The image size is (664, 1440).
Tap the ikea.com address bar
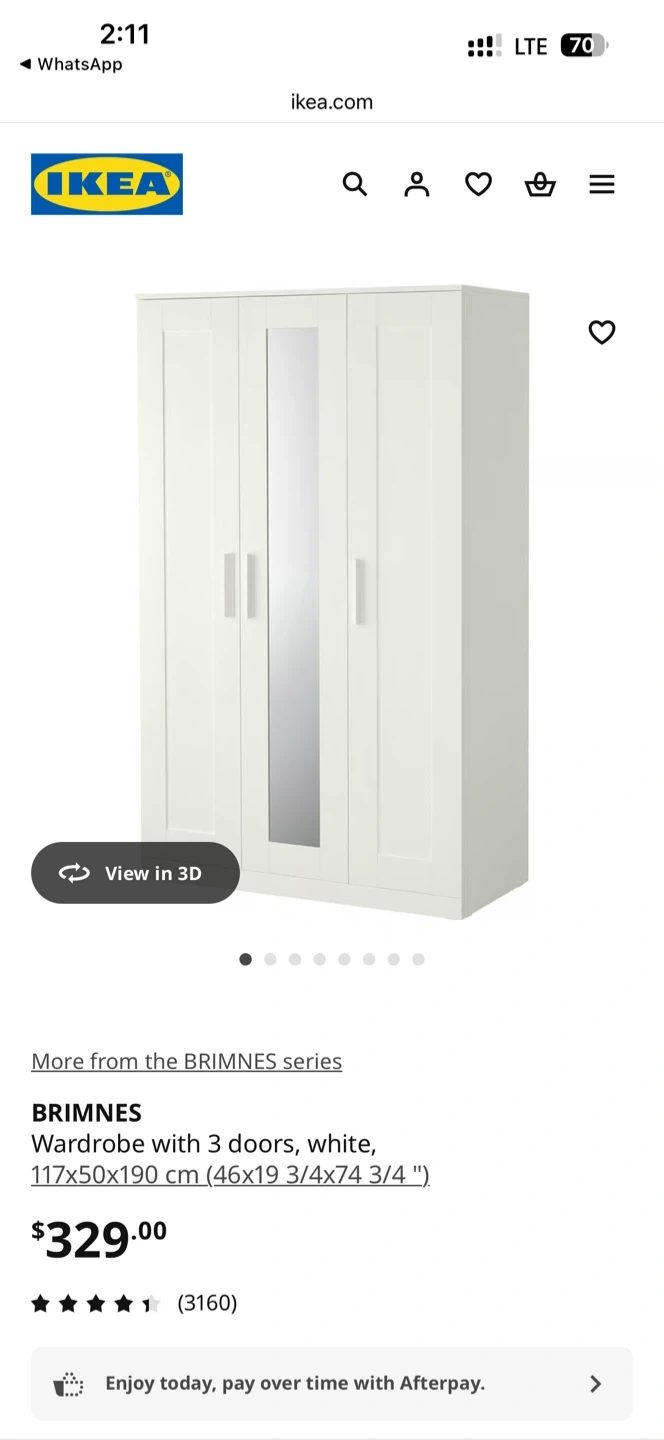pos(332,101)
